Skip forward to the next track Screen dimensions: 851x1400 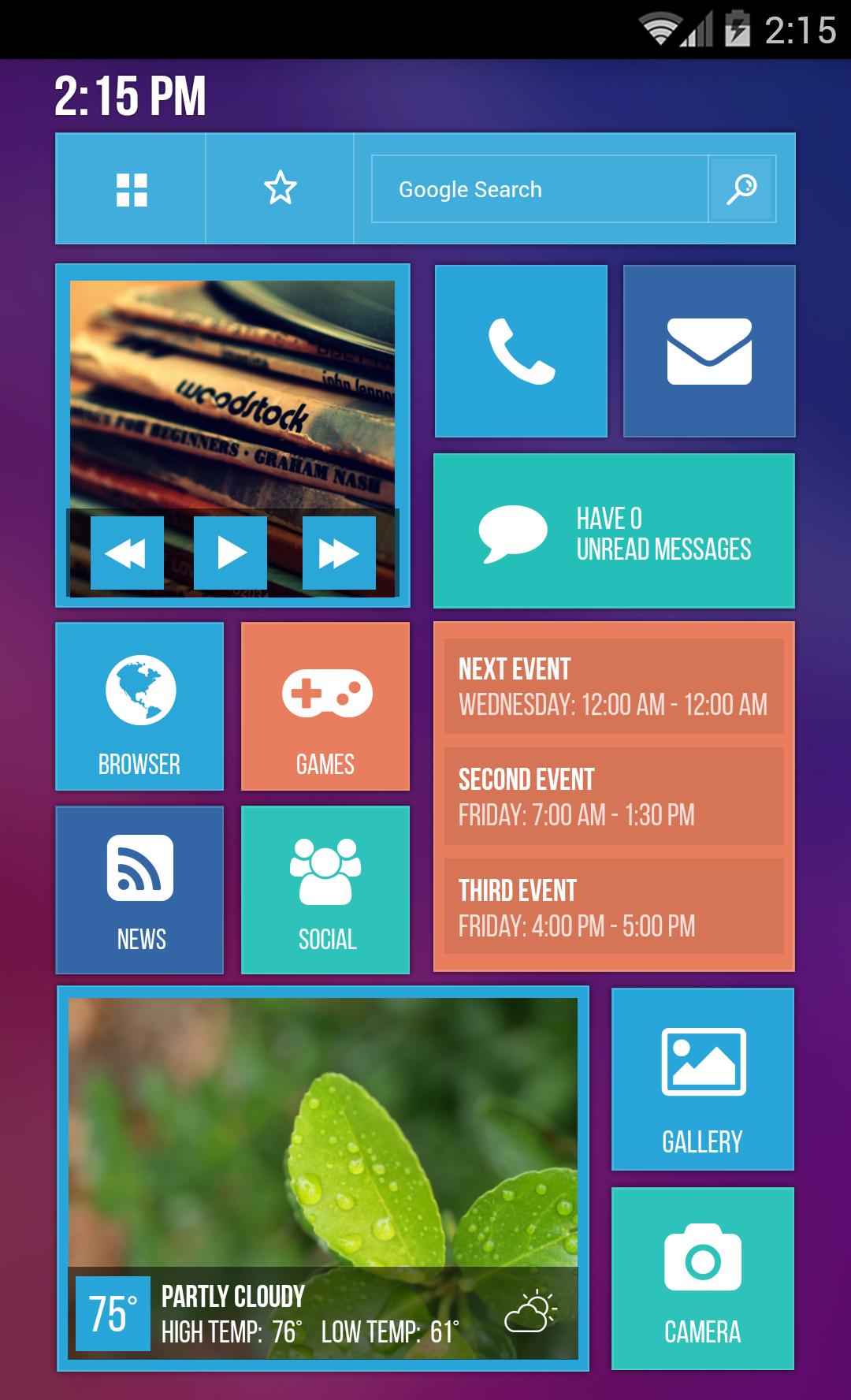[x=339, y=553]
